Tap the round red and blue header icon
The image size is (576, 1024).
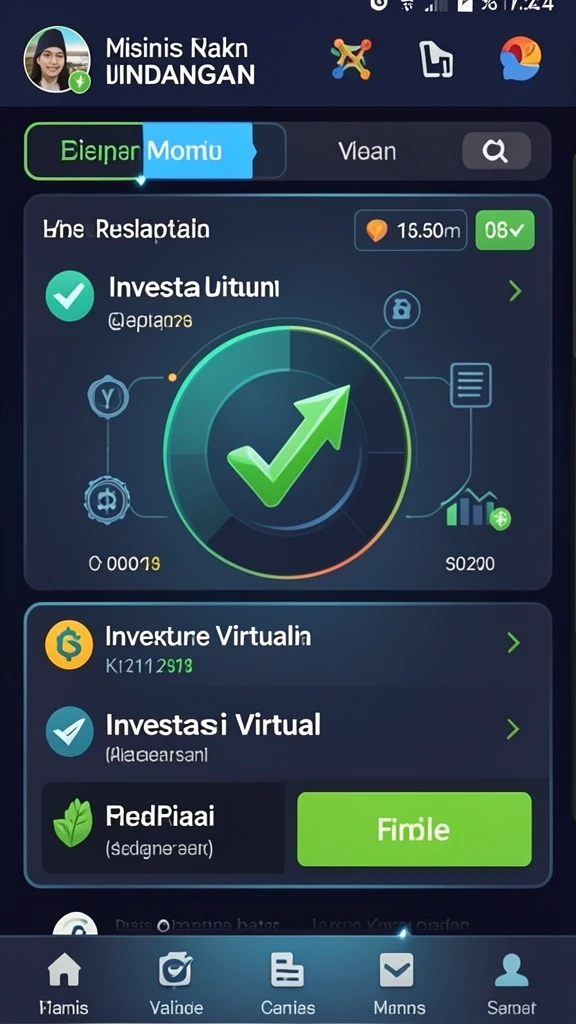520,58
